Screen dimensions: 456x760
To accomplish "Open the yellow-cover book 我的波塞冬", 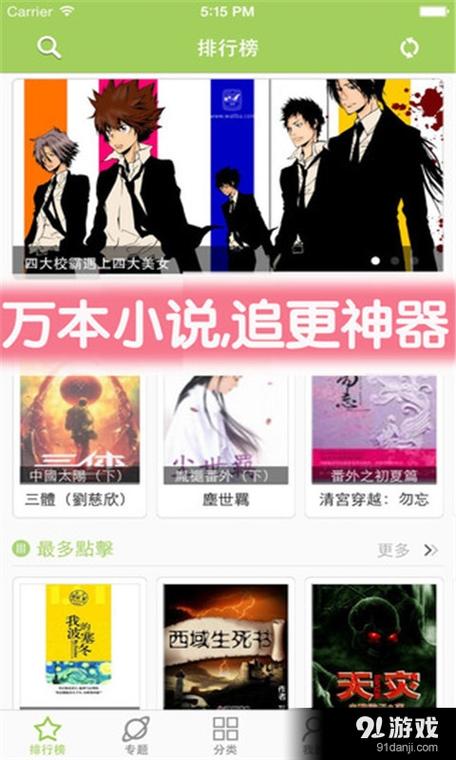I will (79, 644).
